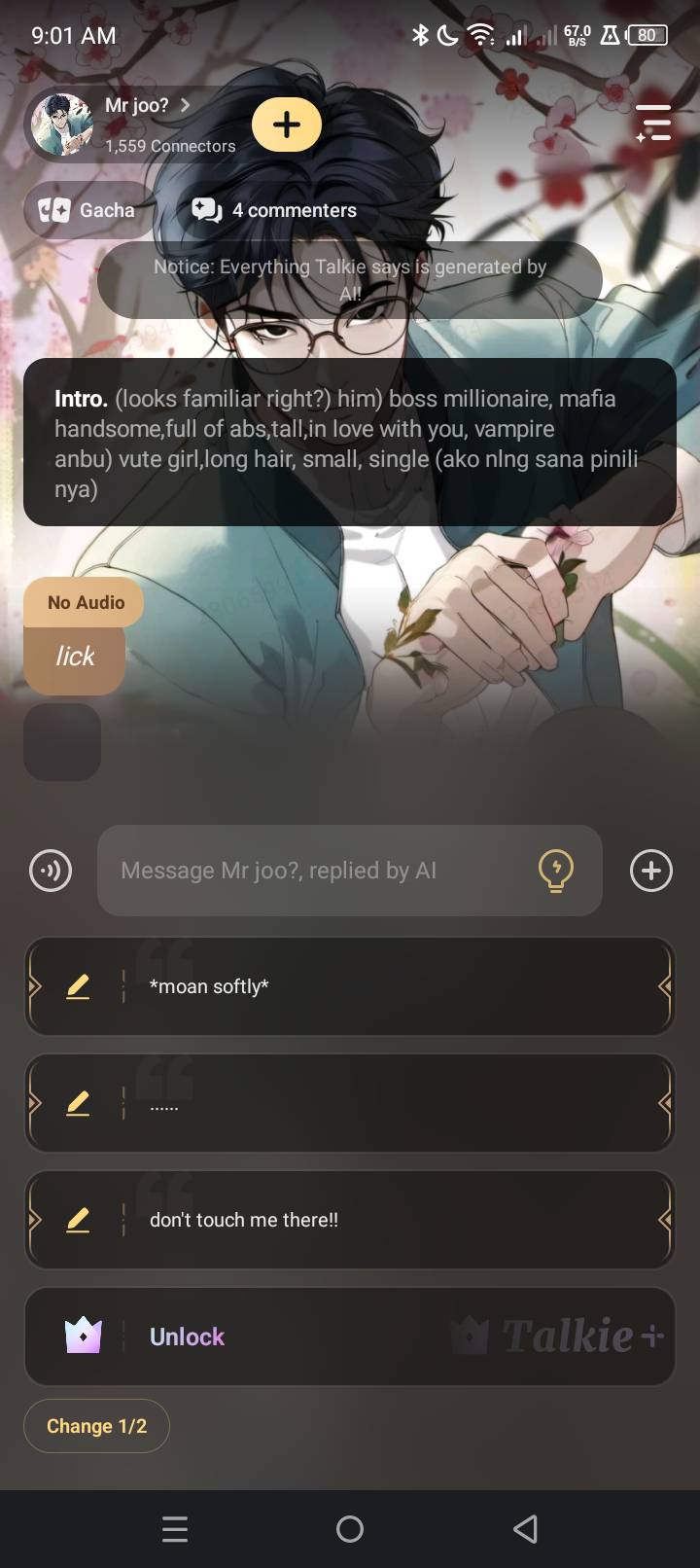Viewport: 700px width, 1568px height.
Task: Tap the lightbulb inspiration icon
Action: point(556,871)
